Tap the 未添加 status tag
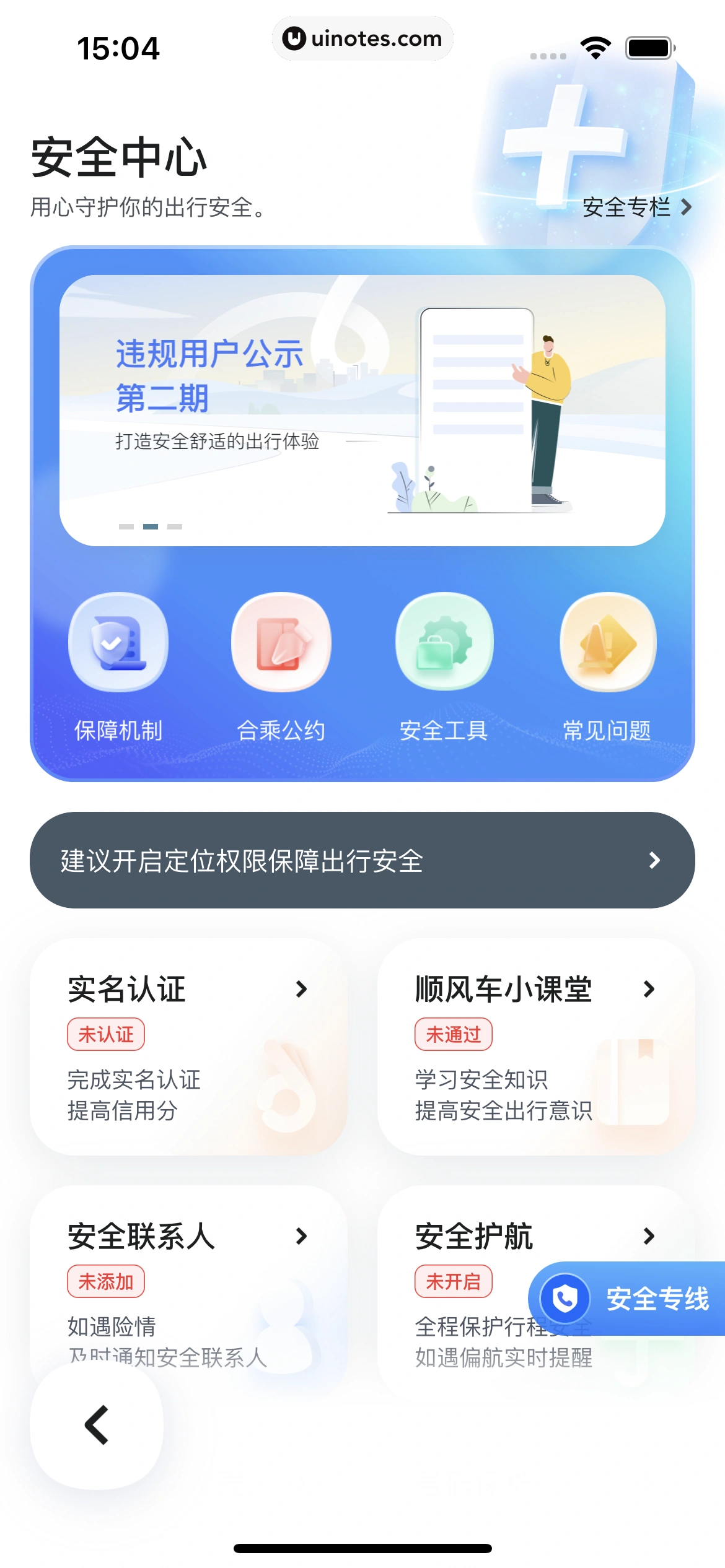The image size is (725, 1568). [x=106, y=1281]
